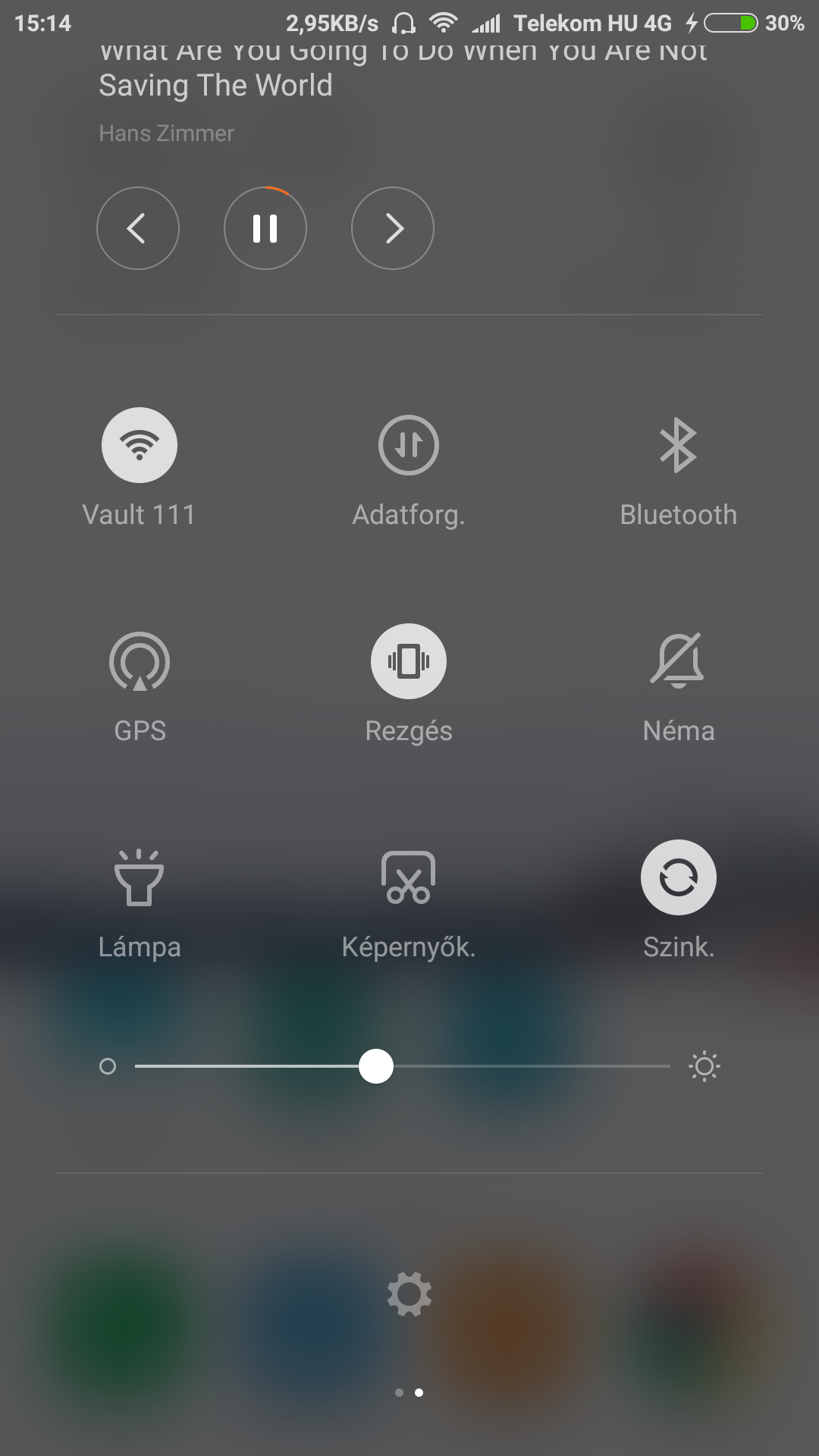Activate silent mode (Néma)
This screenshot has height=1456, width=819.
(678, 661)
